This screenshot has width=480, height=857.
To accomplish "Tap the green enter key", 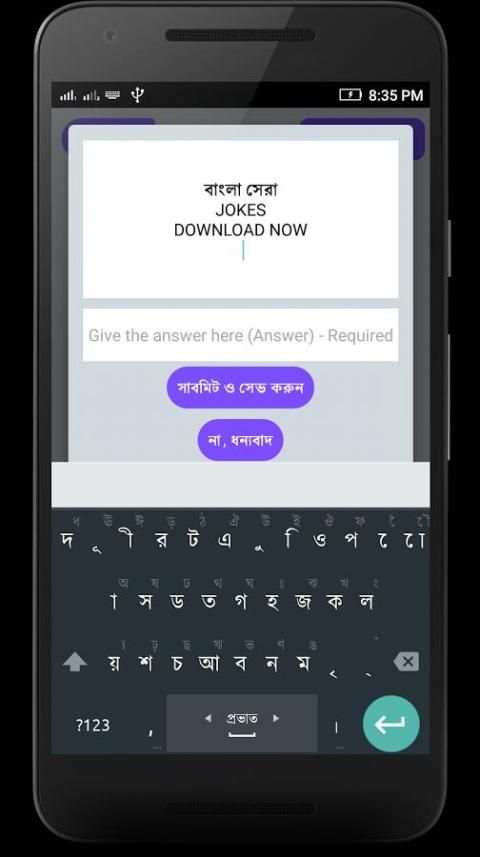I will coord(391,724).
